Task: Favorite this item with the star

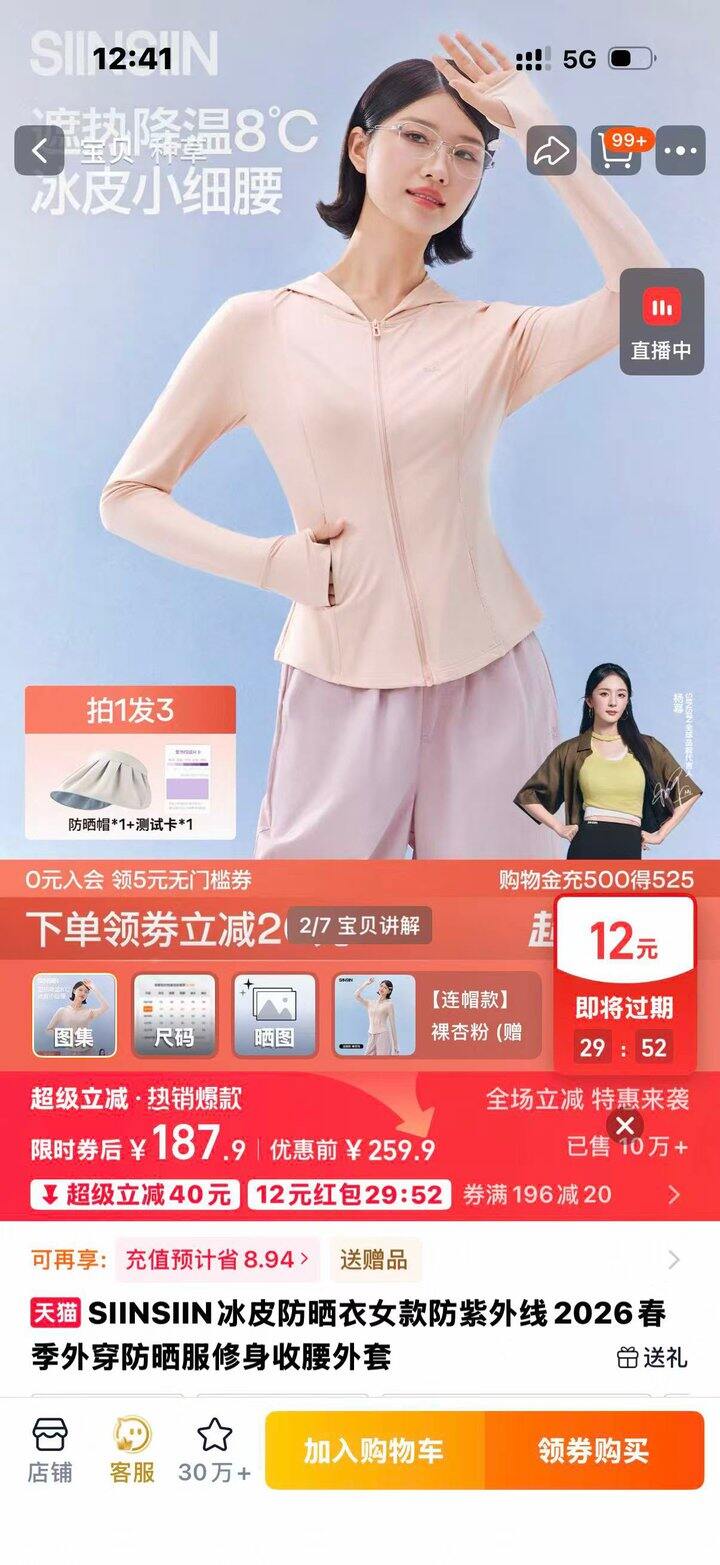Action: (x=215, y=1450)
